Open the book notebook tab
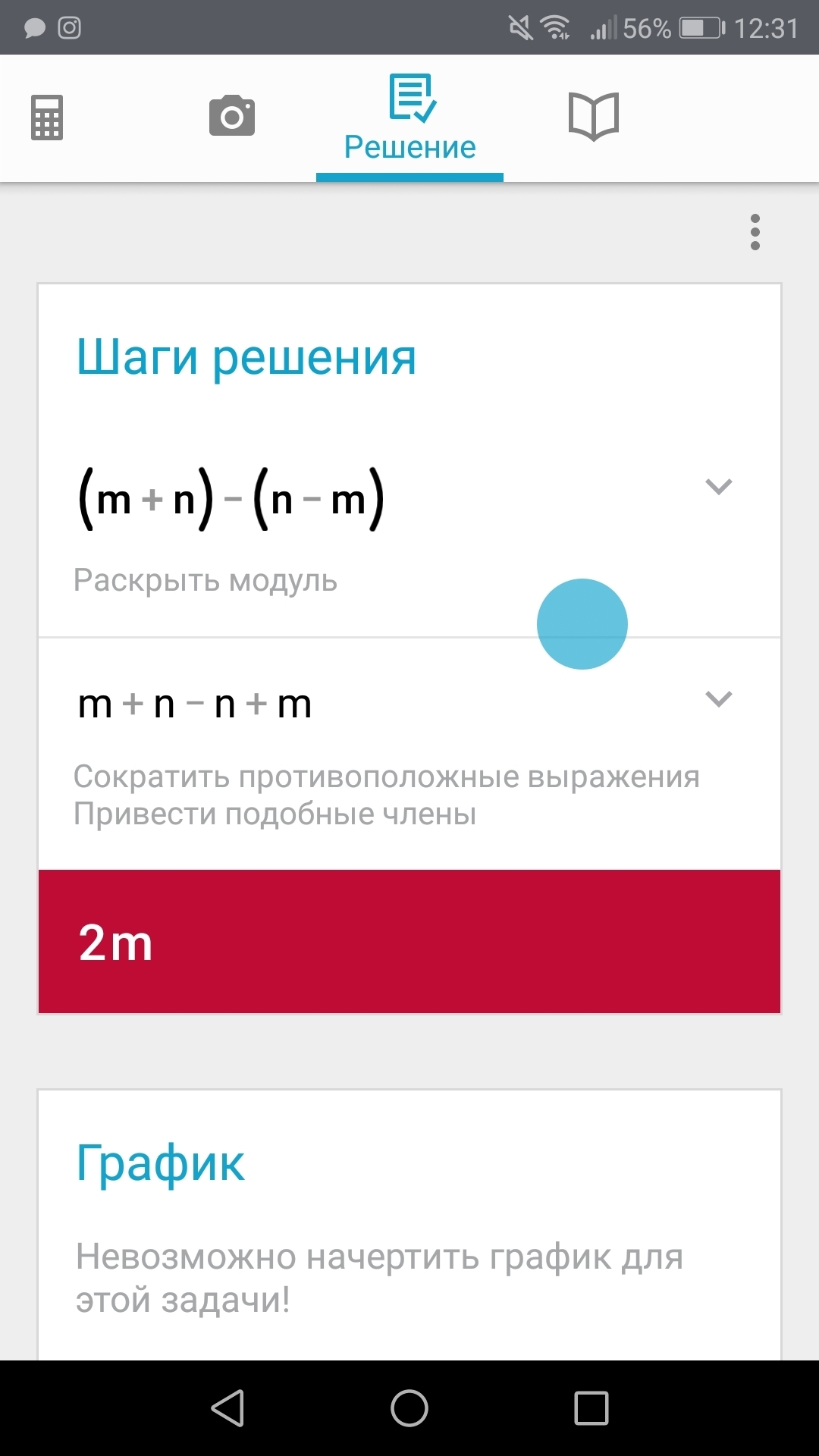The height and width of the screenshot is (1456, 819). coord(594,116)
